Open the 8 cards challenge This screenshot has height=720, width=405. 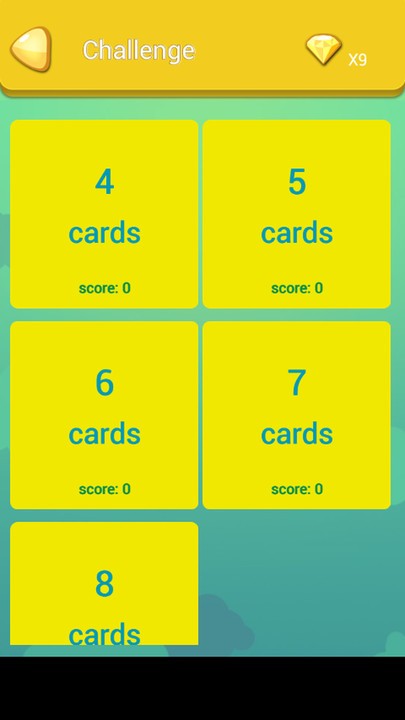click(104, 583)
